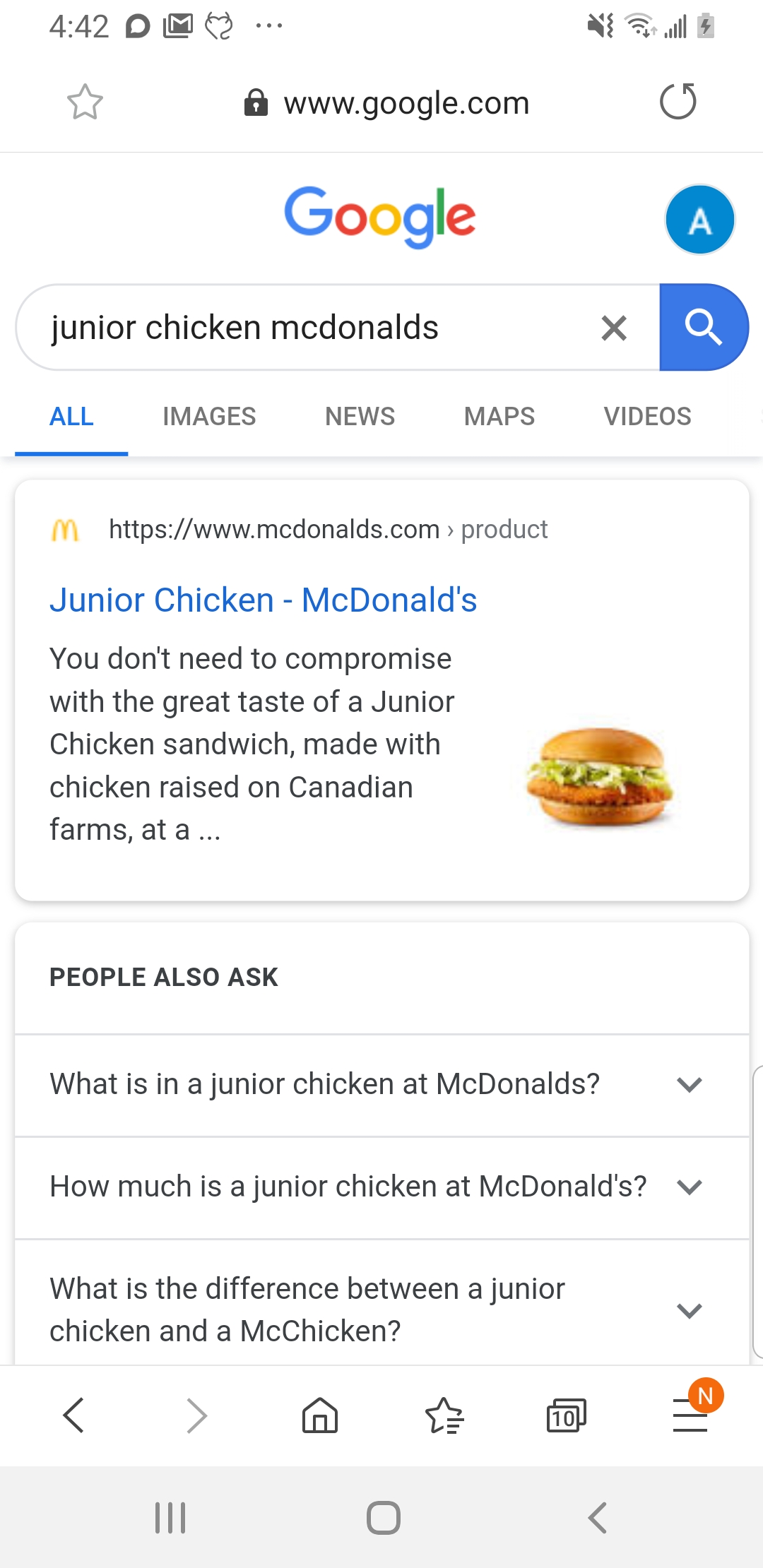This screenshot has height=1568, width=763.
Task: Reload the page with the refresh icon
Action: 678,101
